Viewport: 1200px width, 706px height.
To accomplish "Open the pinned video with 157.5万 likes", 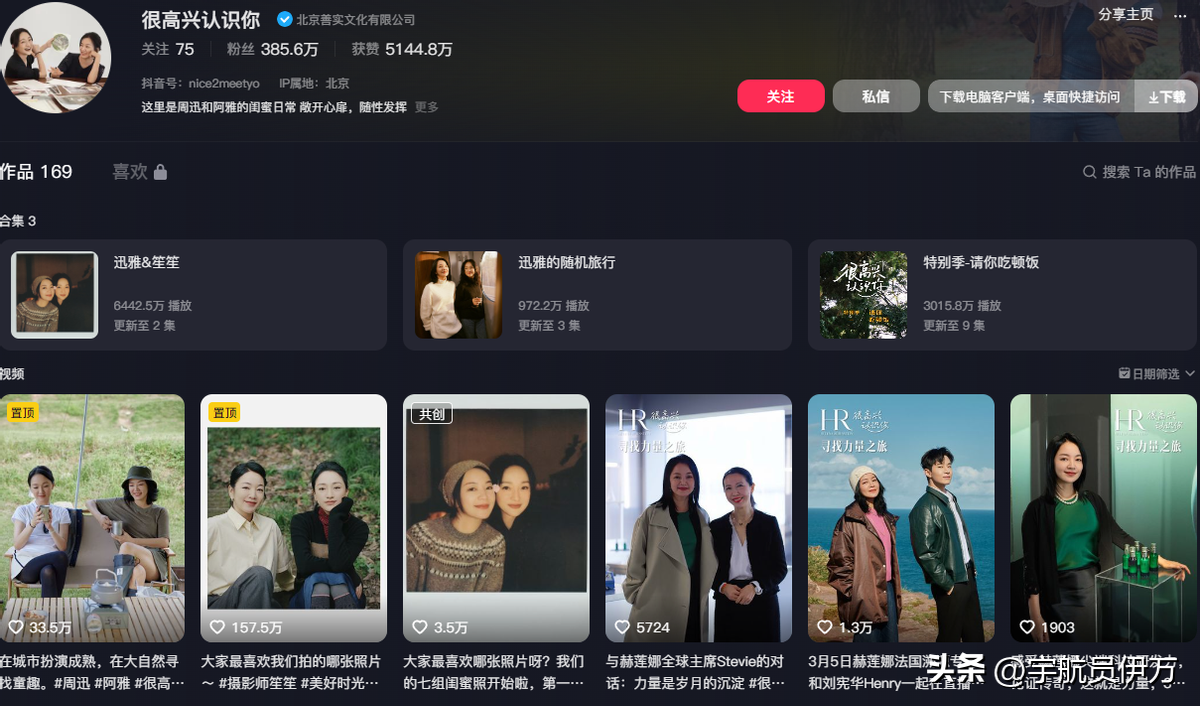I will [294, 517].
